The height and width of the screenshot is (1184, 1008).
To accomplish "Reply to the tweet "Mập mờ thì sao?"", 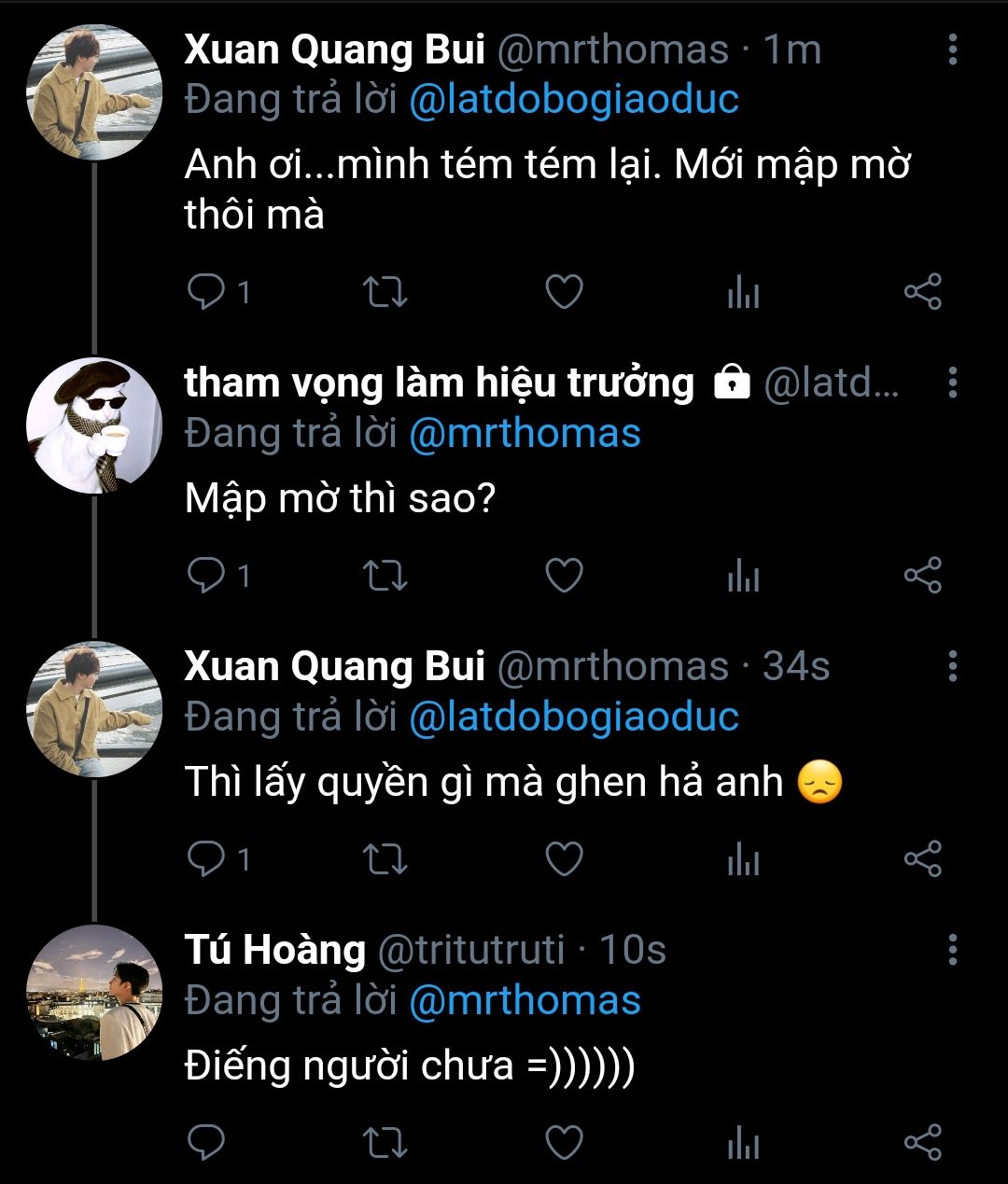I will [x=205, y=575].
